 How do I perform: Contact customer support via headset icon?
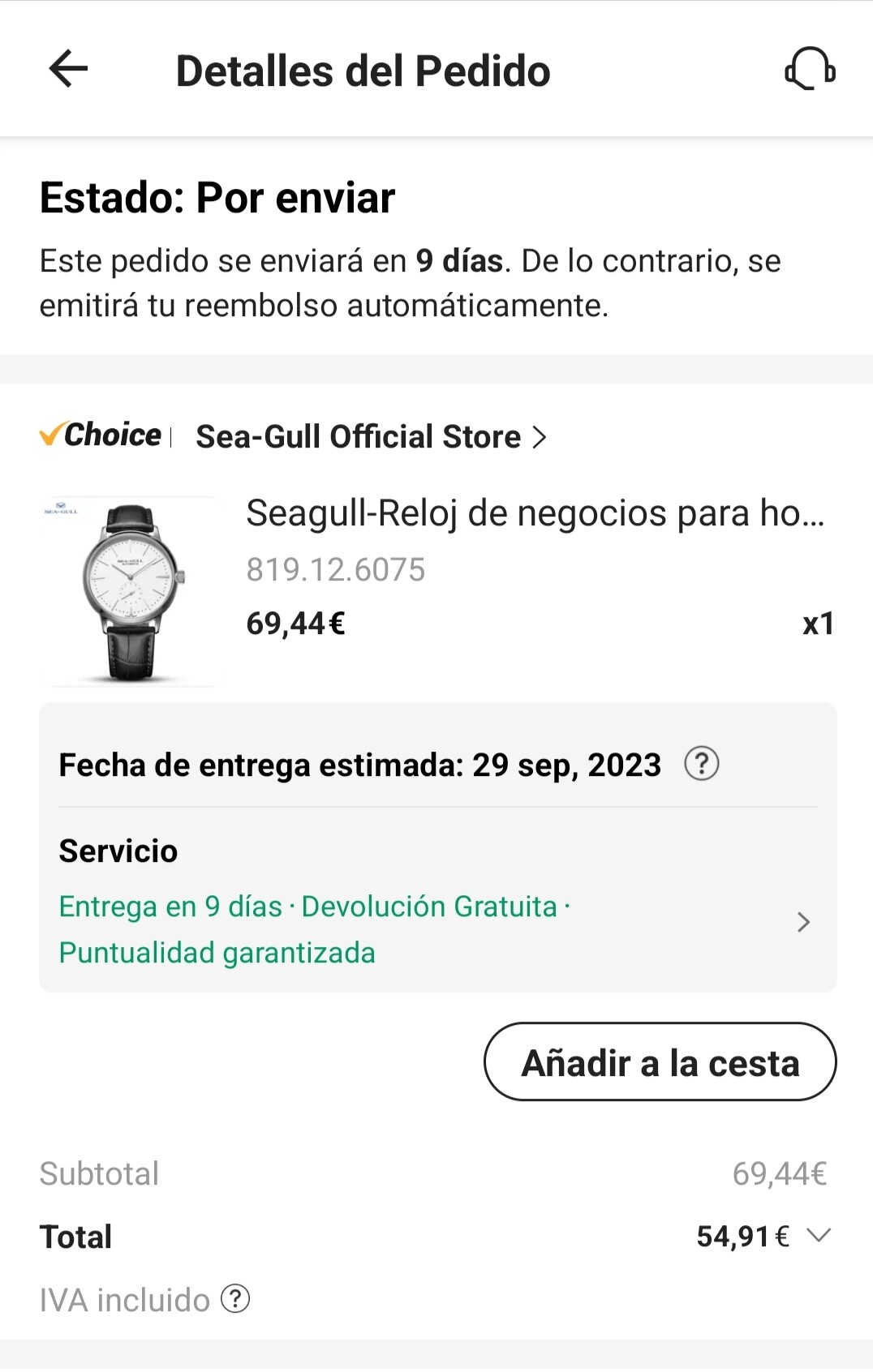click(810, 69)
